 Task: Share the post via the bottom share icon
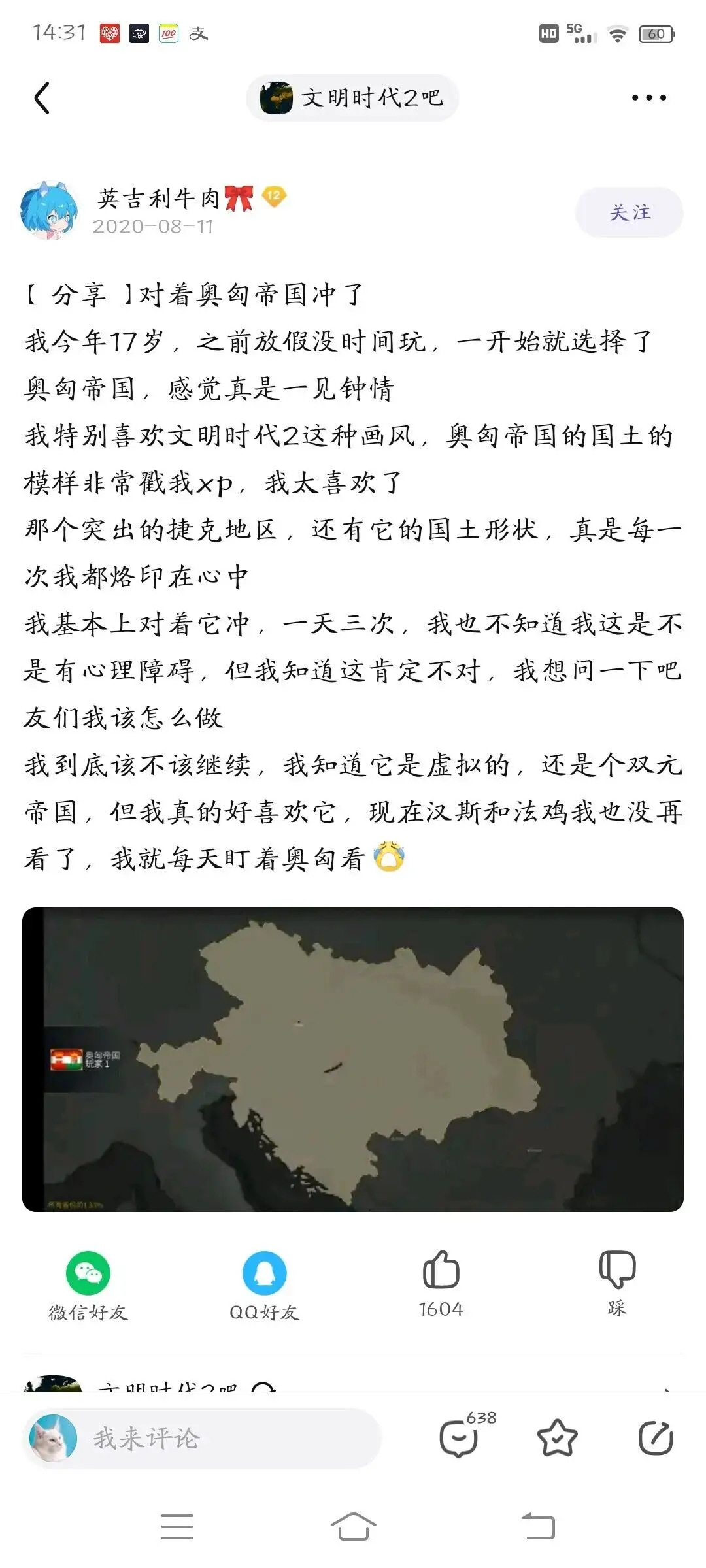tap(656, 1438)
